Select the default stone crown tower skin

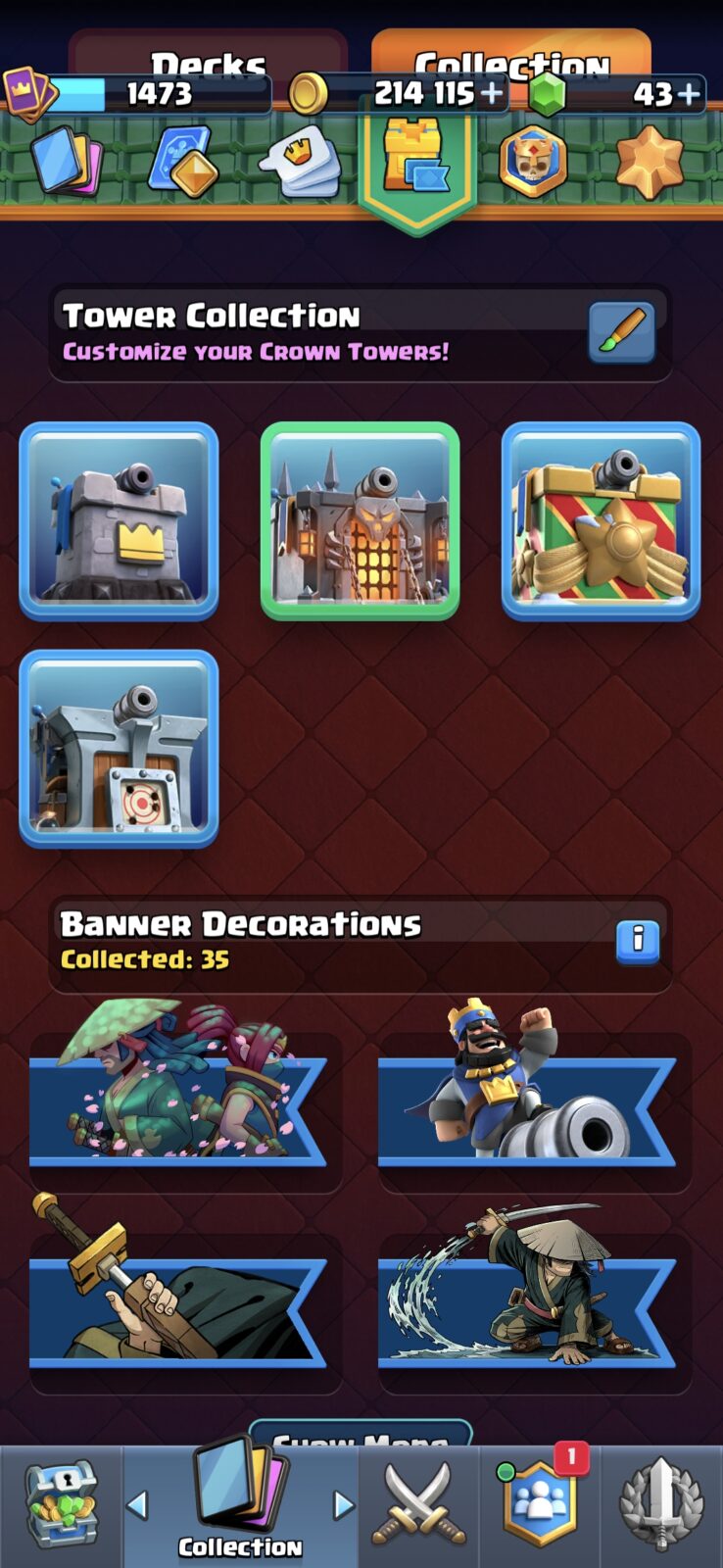click(119, 520)
